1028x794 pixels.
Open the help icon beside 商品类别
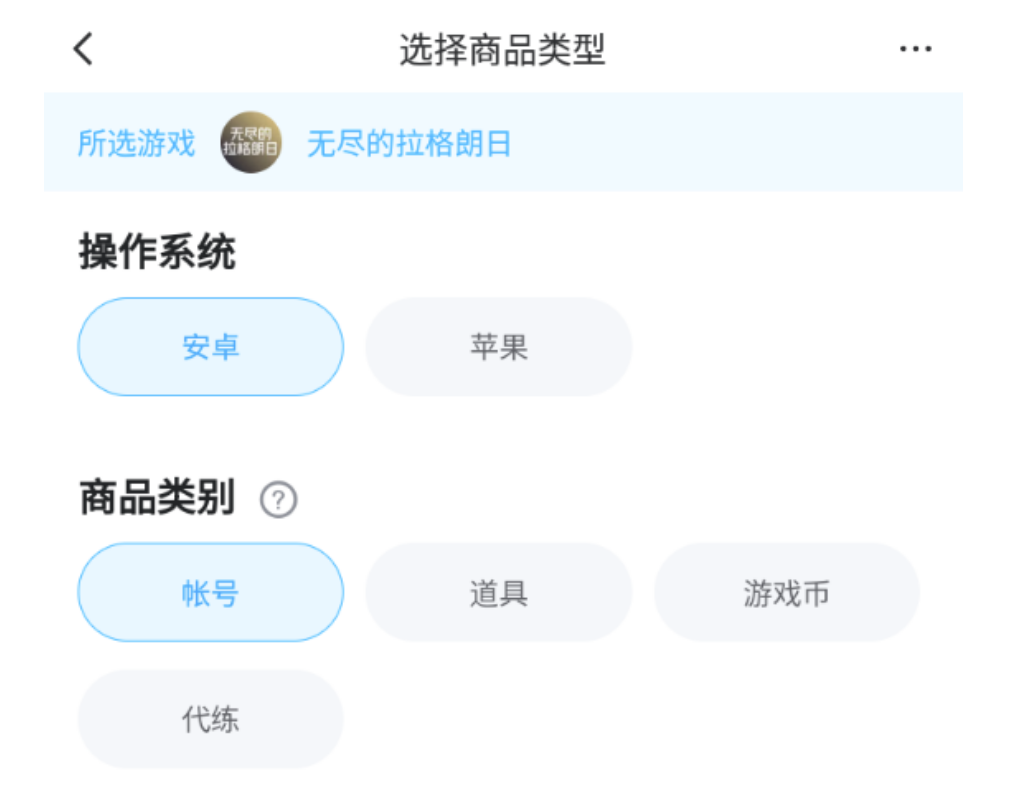279,500
